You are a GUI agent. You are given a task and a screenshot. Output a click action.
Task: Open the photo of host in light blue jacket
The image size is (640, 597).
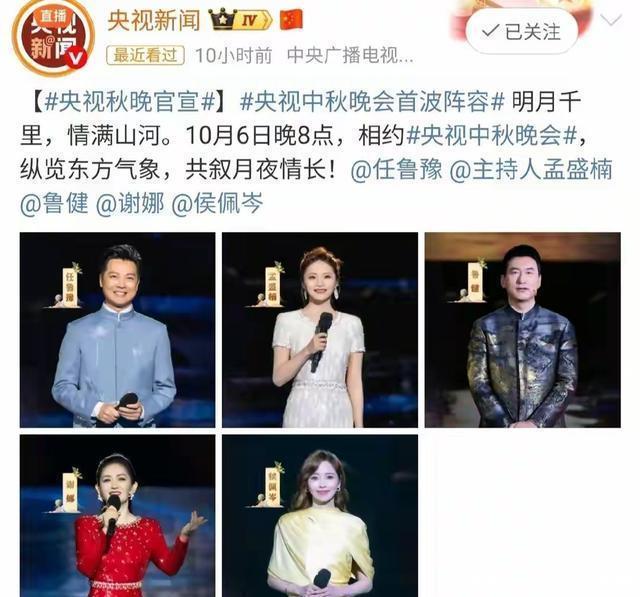tap(117, 329)
